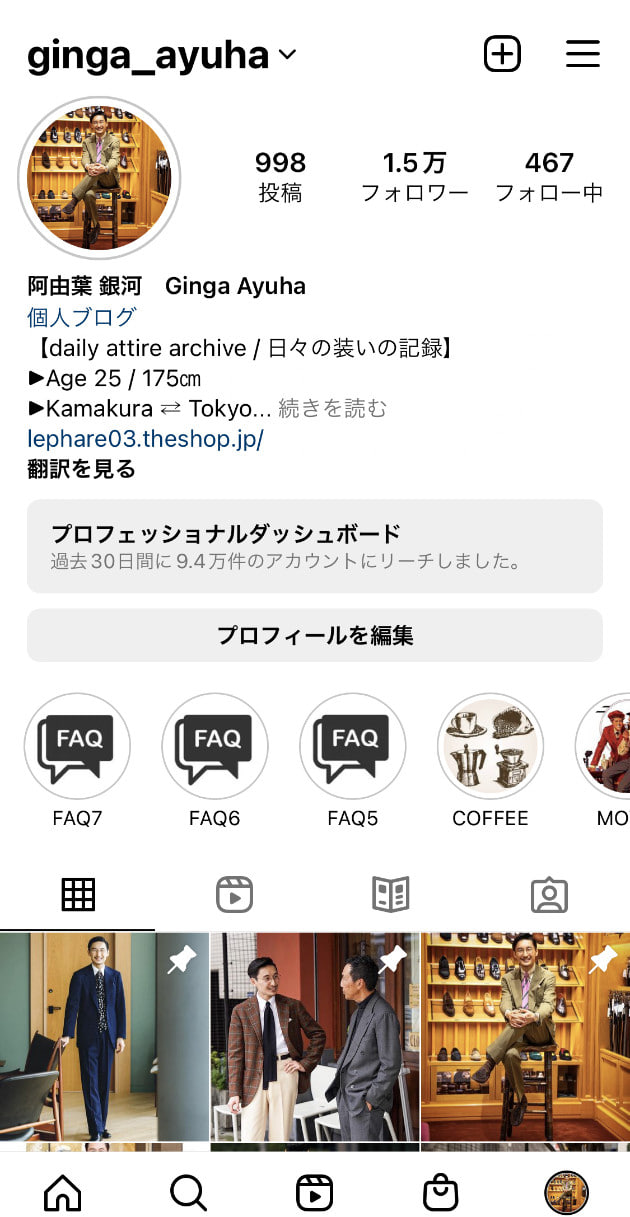The width and height of the screenshot is (630, 1217).
Task: View the 1.5万 フォロワー list
Action: (414, 176)
